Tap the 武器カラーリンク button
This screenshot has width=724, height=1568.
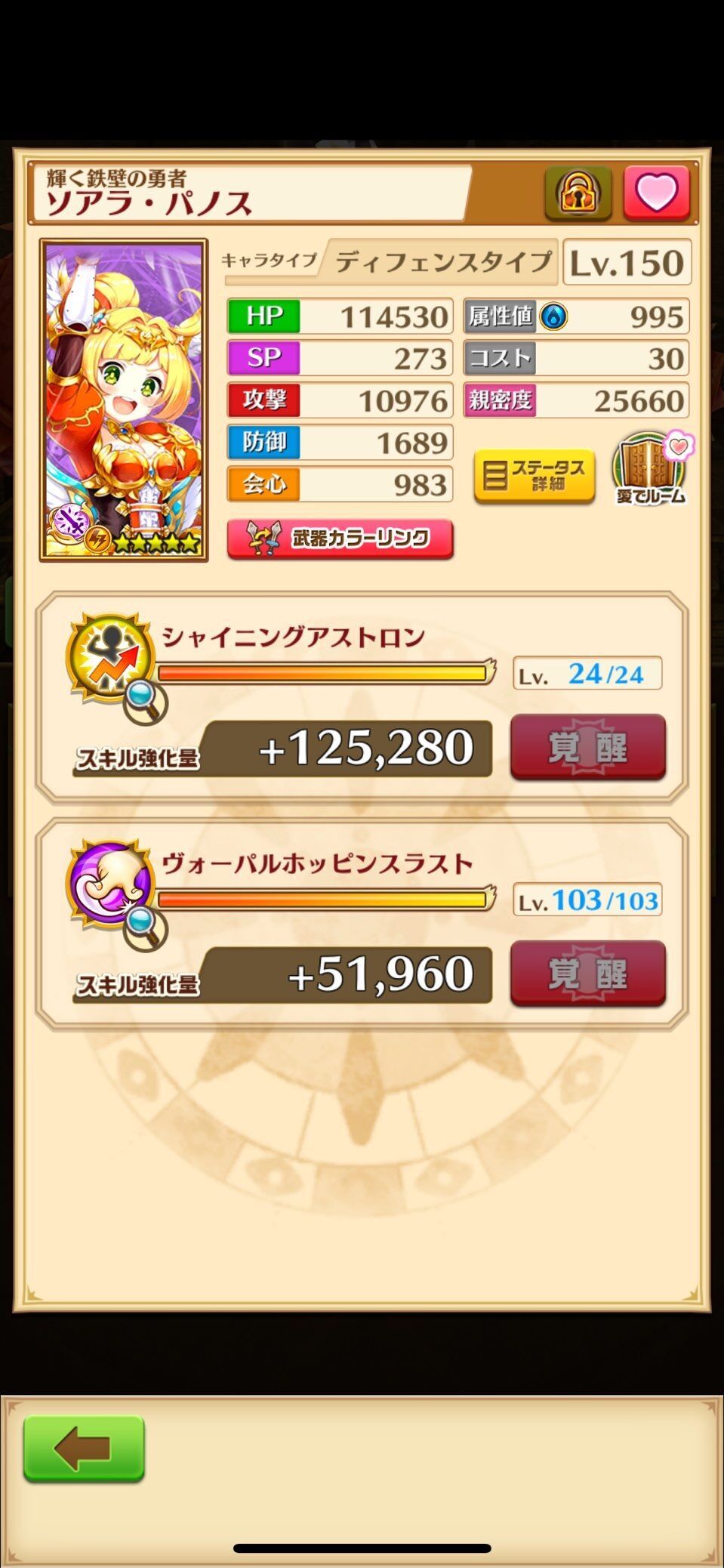[x=339, y=539]
